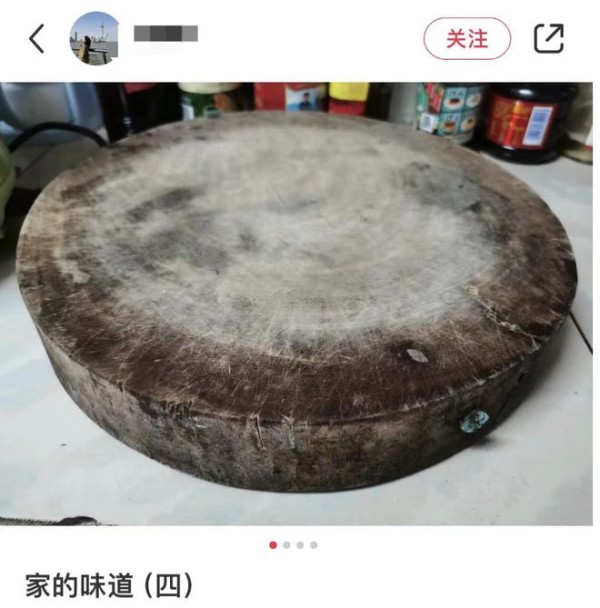This screenshot has width=600, height=608.
Task: Share this post via the share icon
Action: 548,39
